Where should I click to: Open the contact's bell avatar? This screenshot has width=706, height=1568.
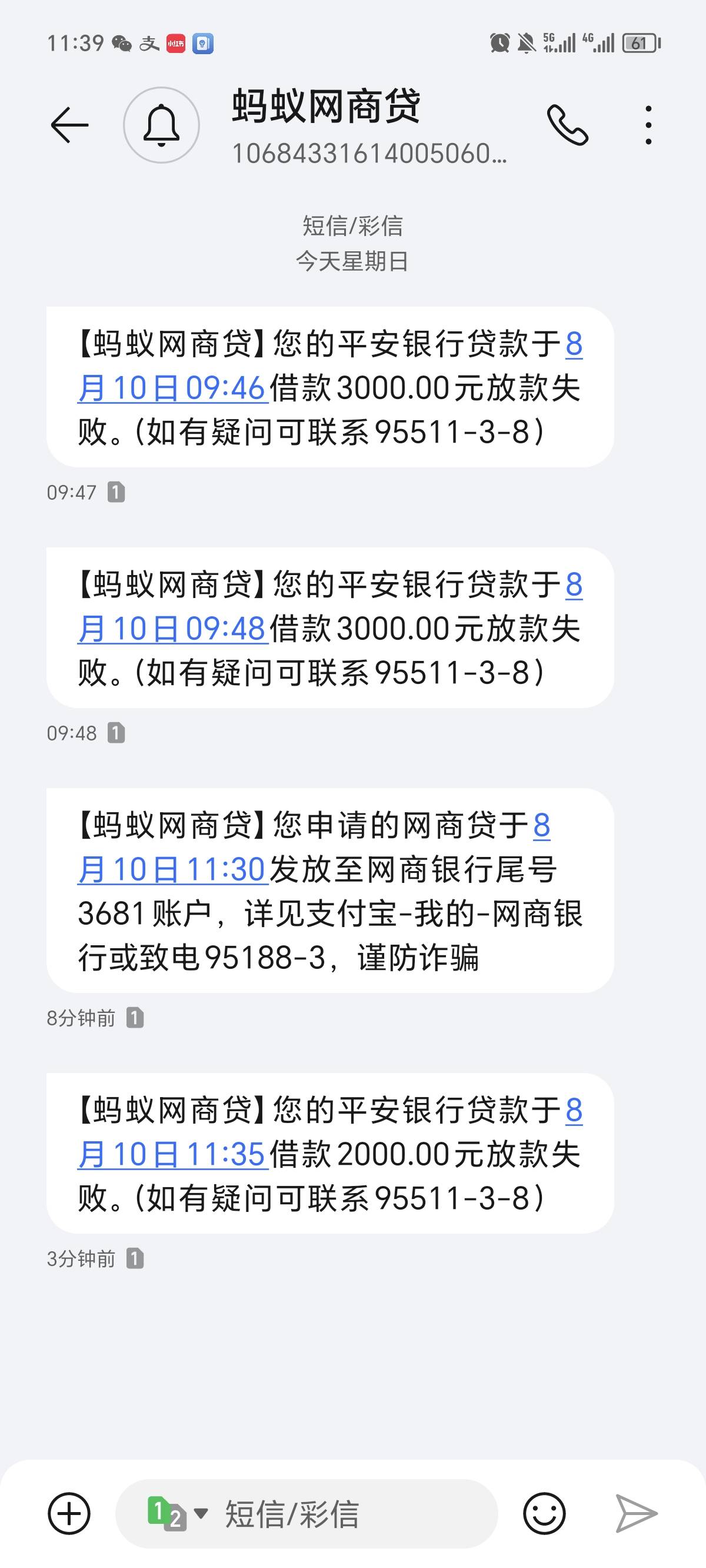[x=161, y=125]
